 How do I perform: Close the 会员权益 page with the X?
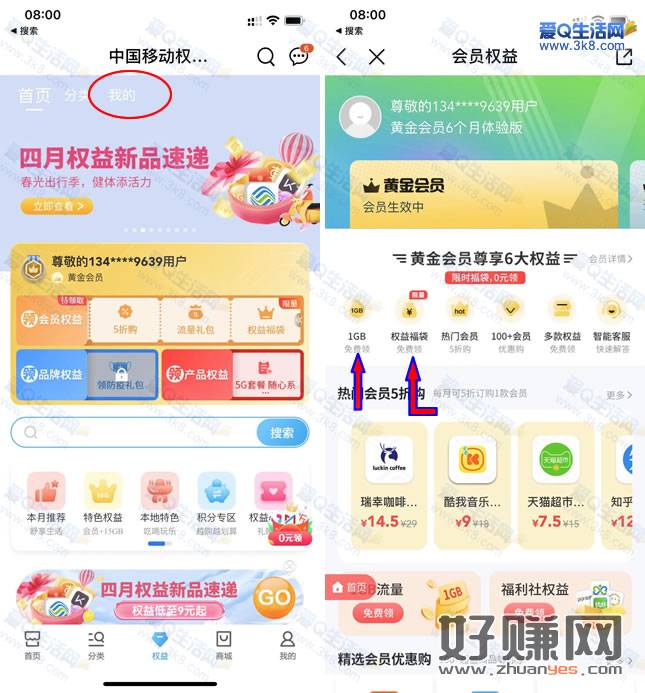pyautogui.click(x=376, y=57)
